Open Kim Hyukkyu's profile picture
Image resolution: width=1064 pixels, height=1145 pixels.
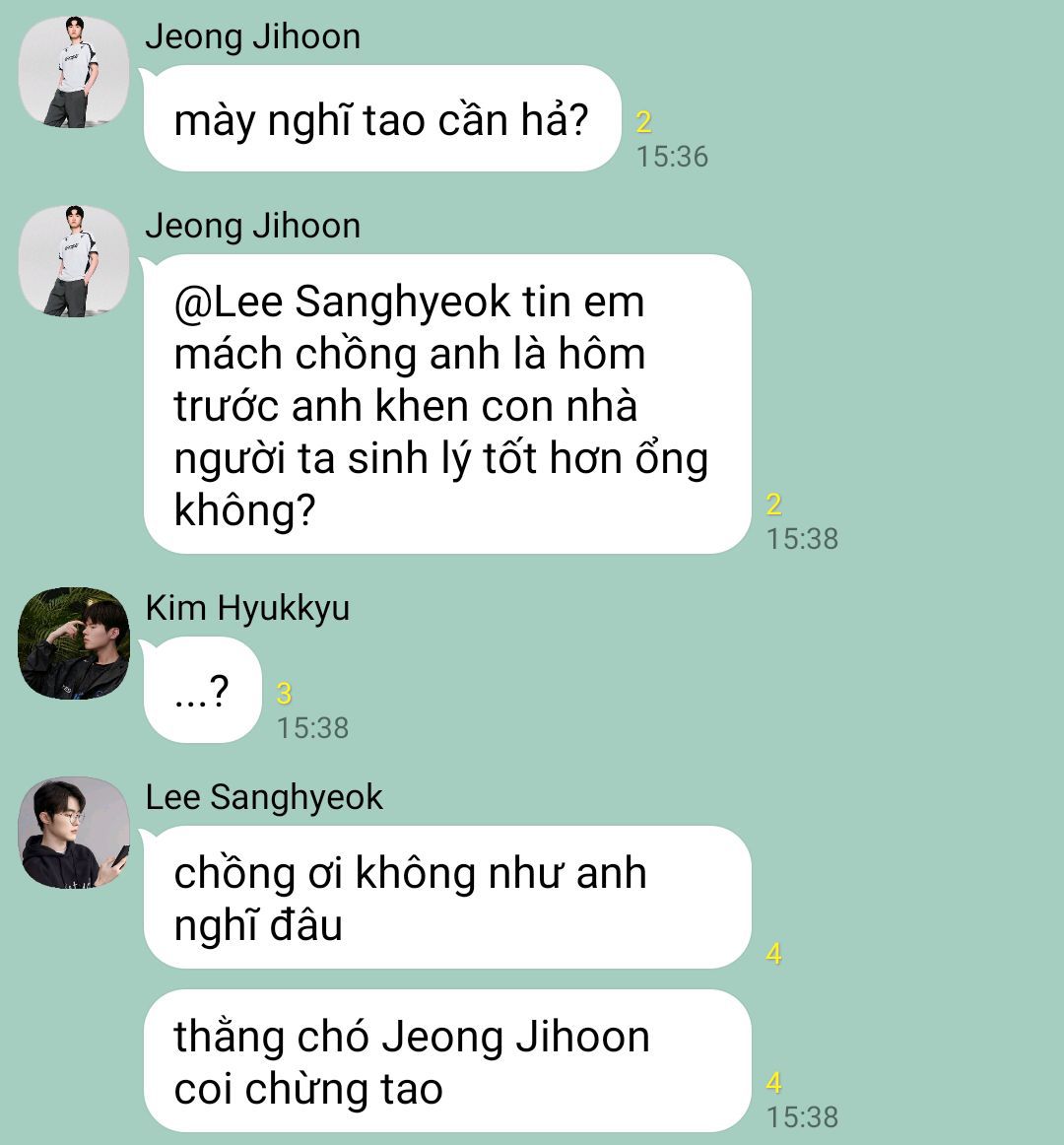coord(74,643)
